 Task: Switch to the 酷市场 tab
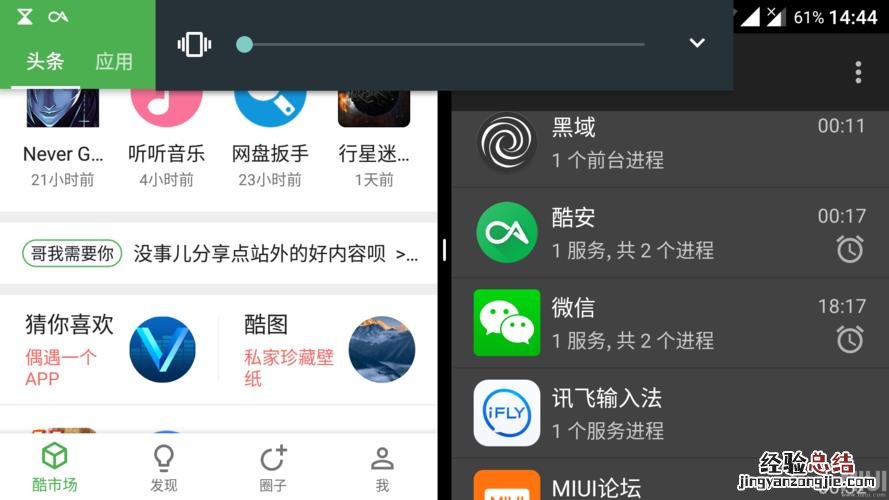(x=54, y=469)
